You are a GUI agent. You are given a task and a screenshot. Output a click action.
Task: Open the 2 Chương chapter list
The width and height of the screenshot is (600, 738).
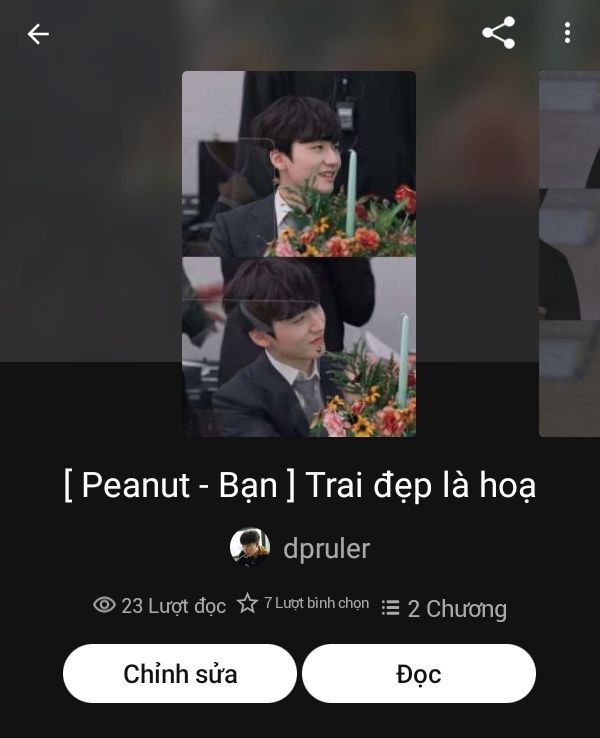point(445,608)
